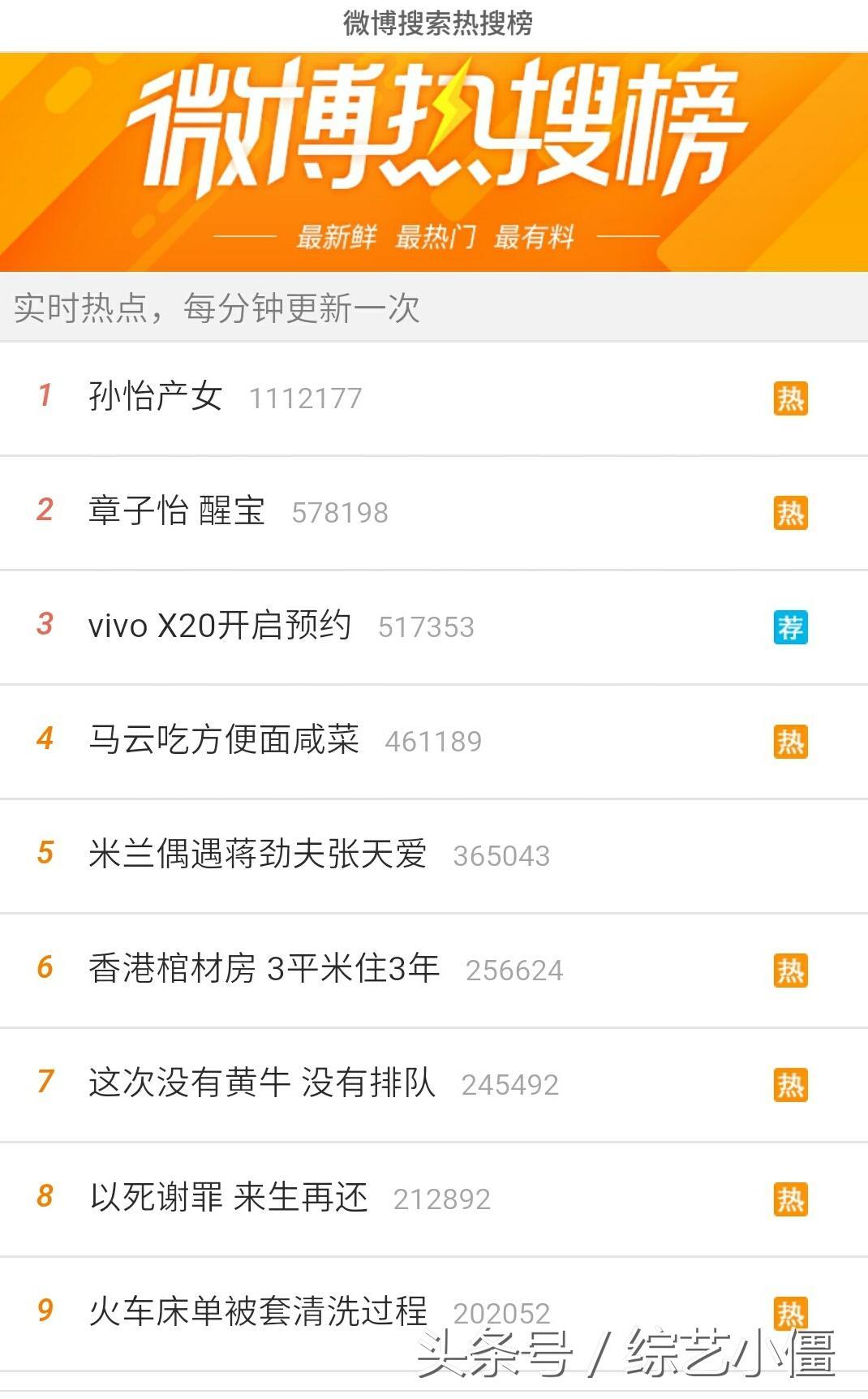The width and height of the screenshot is (868, 1399).
Task: Select vivo X20开启预约 promoted entry
Action: 434,627
